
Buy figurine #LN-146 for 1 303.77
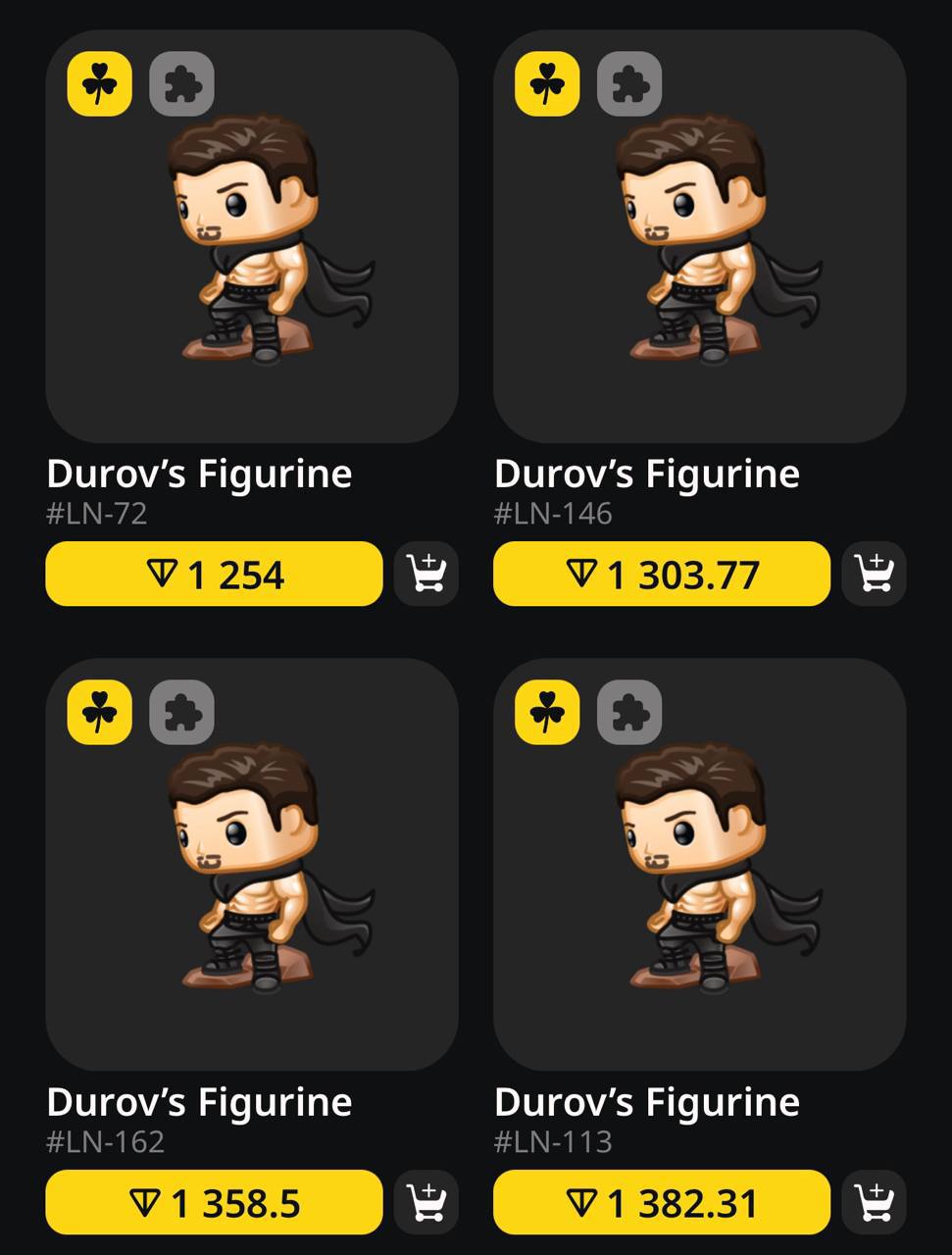pyautogui.click(x=662, y=574)
